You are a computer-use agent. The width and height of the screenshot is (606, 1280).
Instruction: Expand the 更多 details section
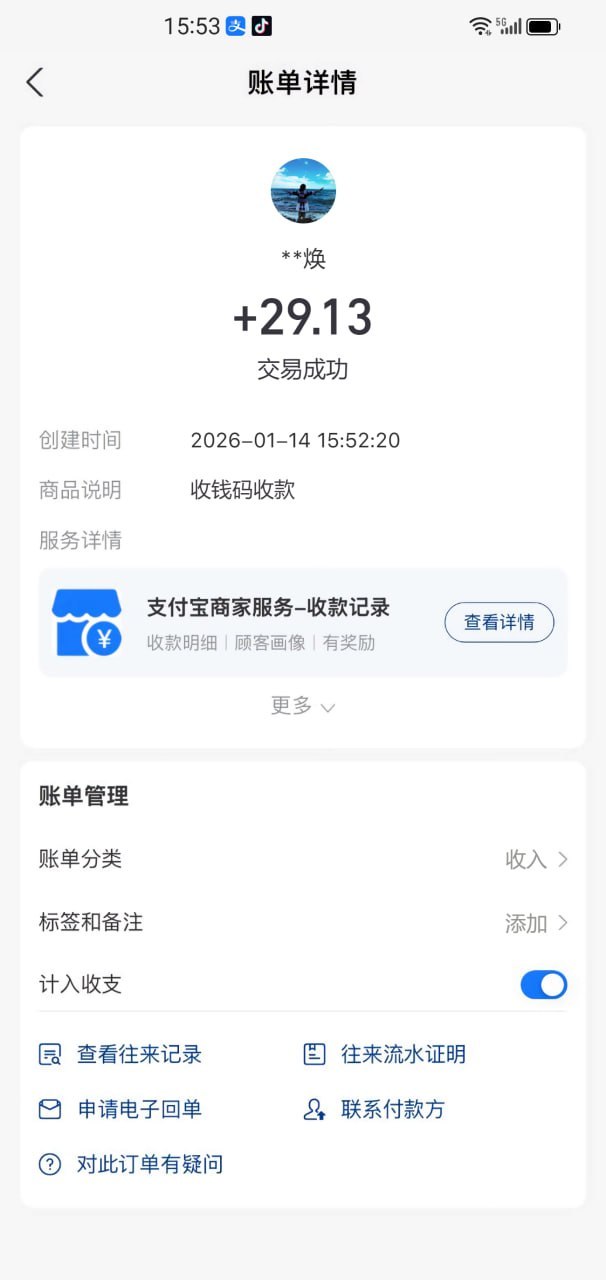[302, 706]
